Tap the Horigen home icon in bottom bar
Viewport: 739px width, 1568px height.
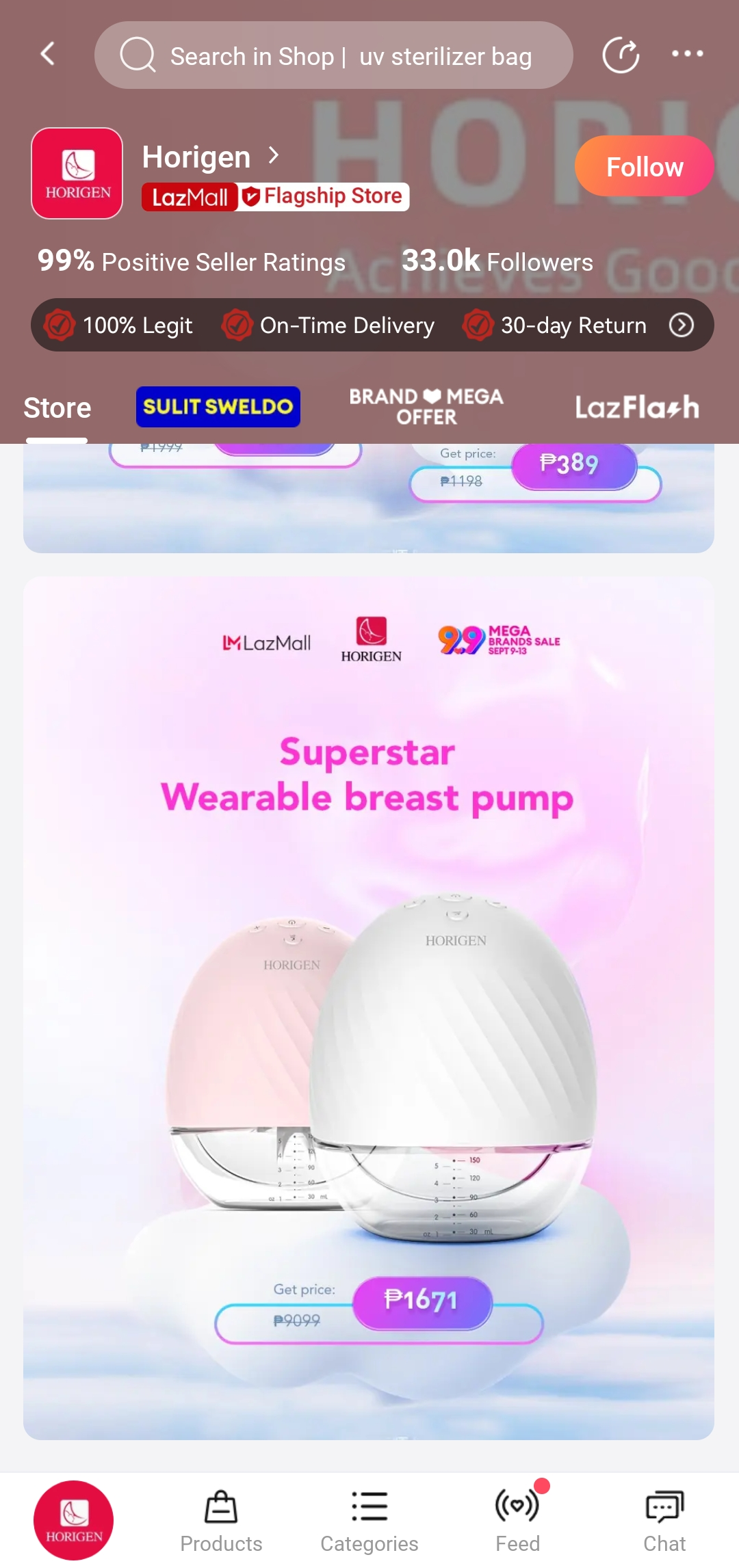click(x=74, y=1519)
